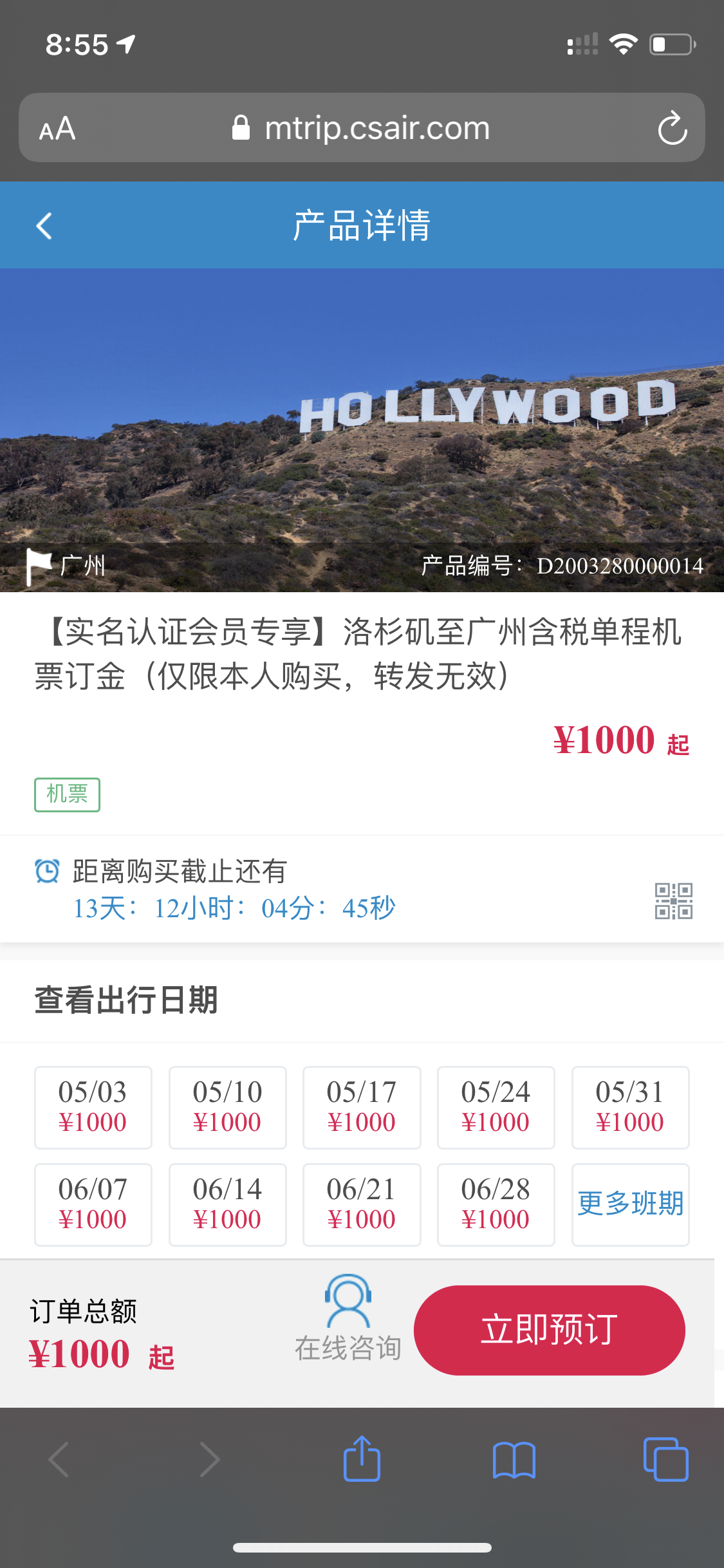
Task: Tap the mtrip.csair.com address bar
Action: [362, 128]
